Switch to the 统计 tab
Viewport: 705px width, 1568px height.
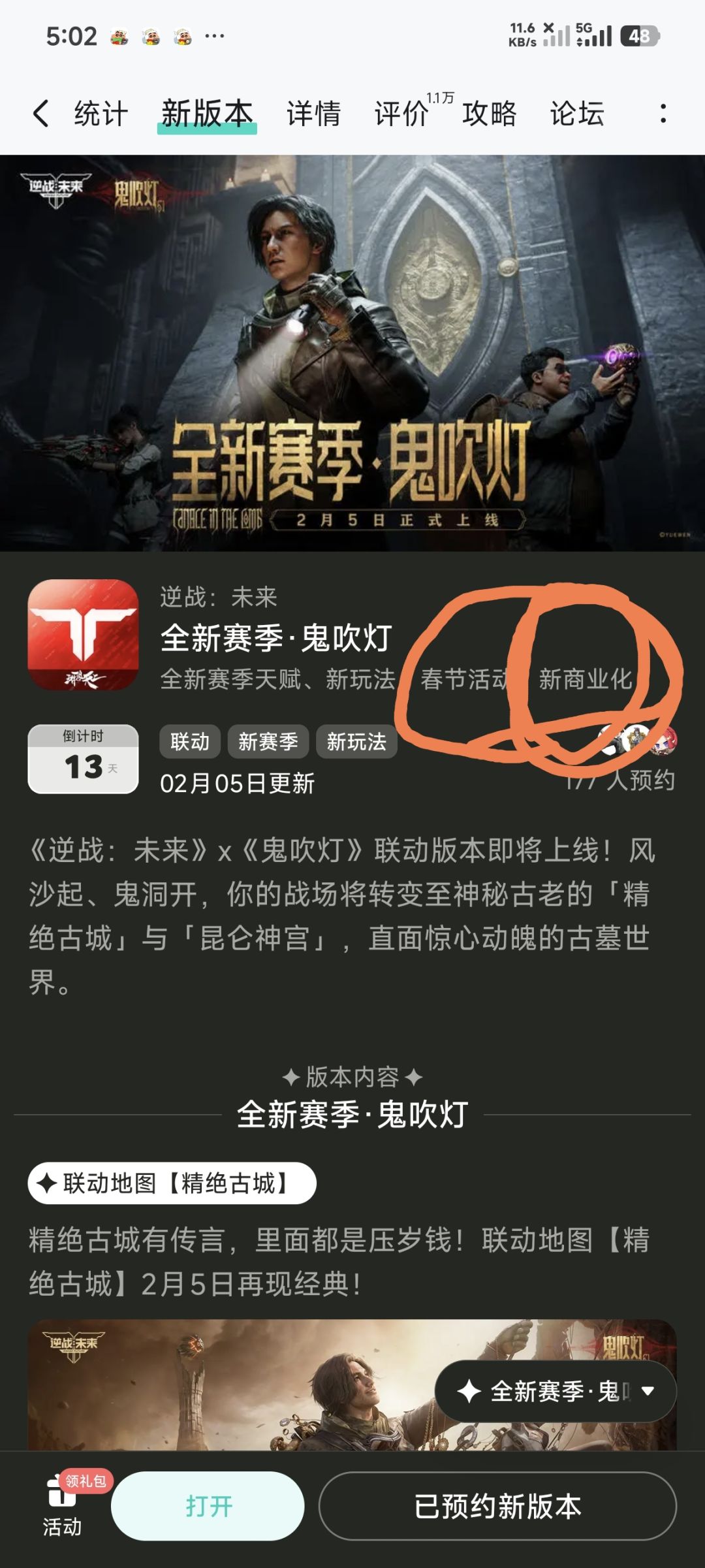(101, 114)
